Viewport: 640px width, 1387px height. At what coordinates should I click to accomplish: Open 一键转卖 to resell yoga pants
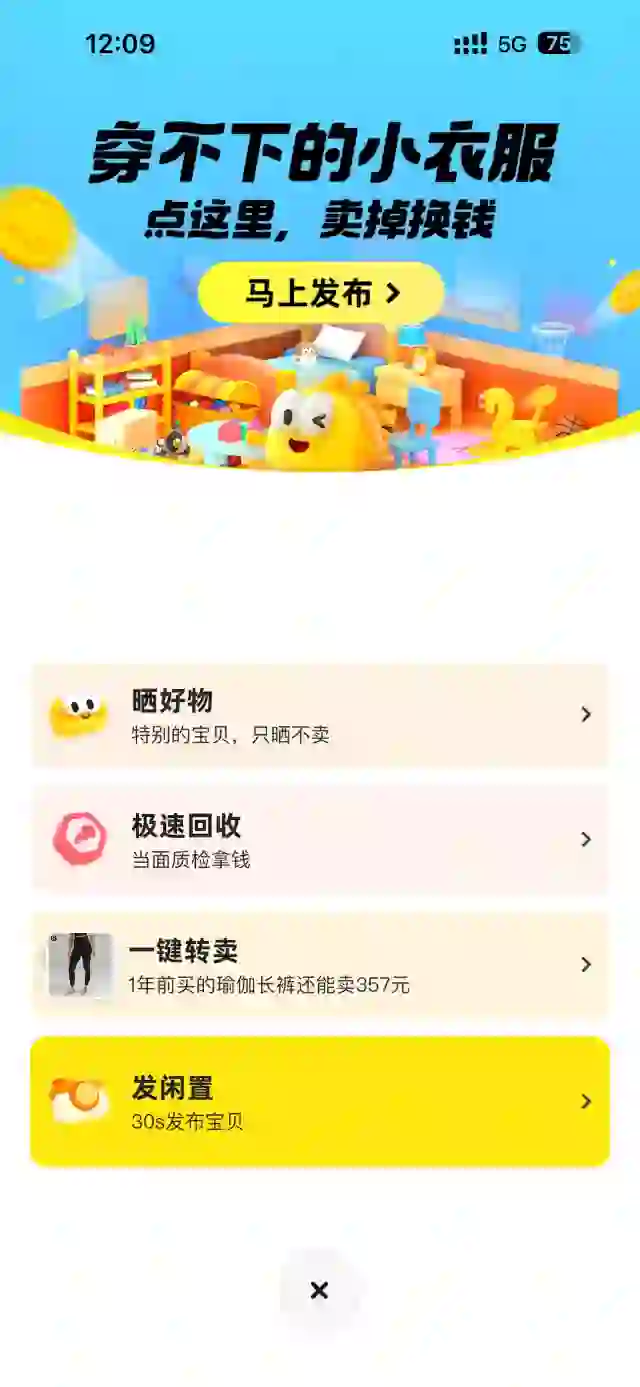click(320, 965)
